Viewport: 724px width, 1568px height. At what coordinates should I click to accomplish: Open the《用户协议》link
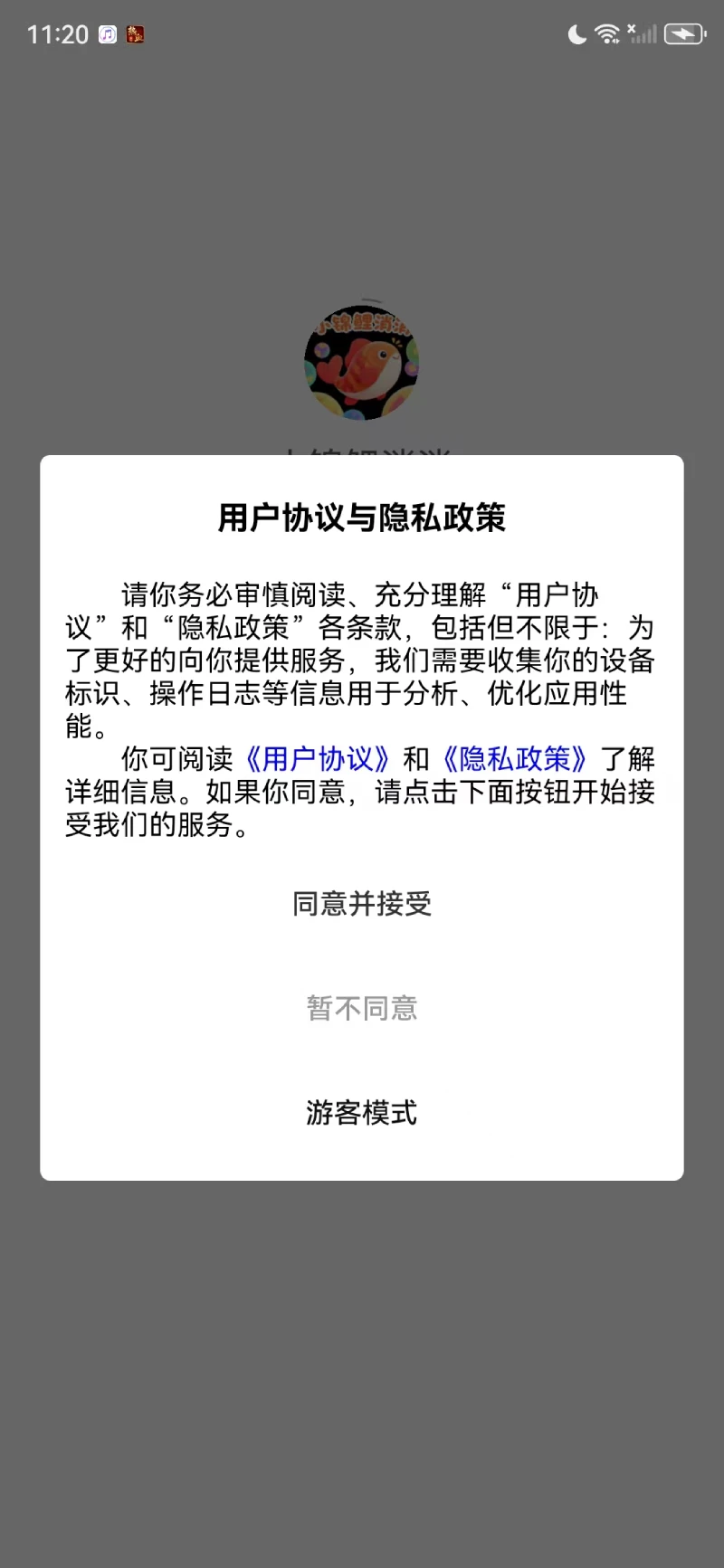pyautogui.click(x=318, y=758)
